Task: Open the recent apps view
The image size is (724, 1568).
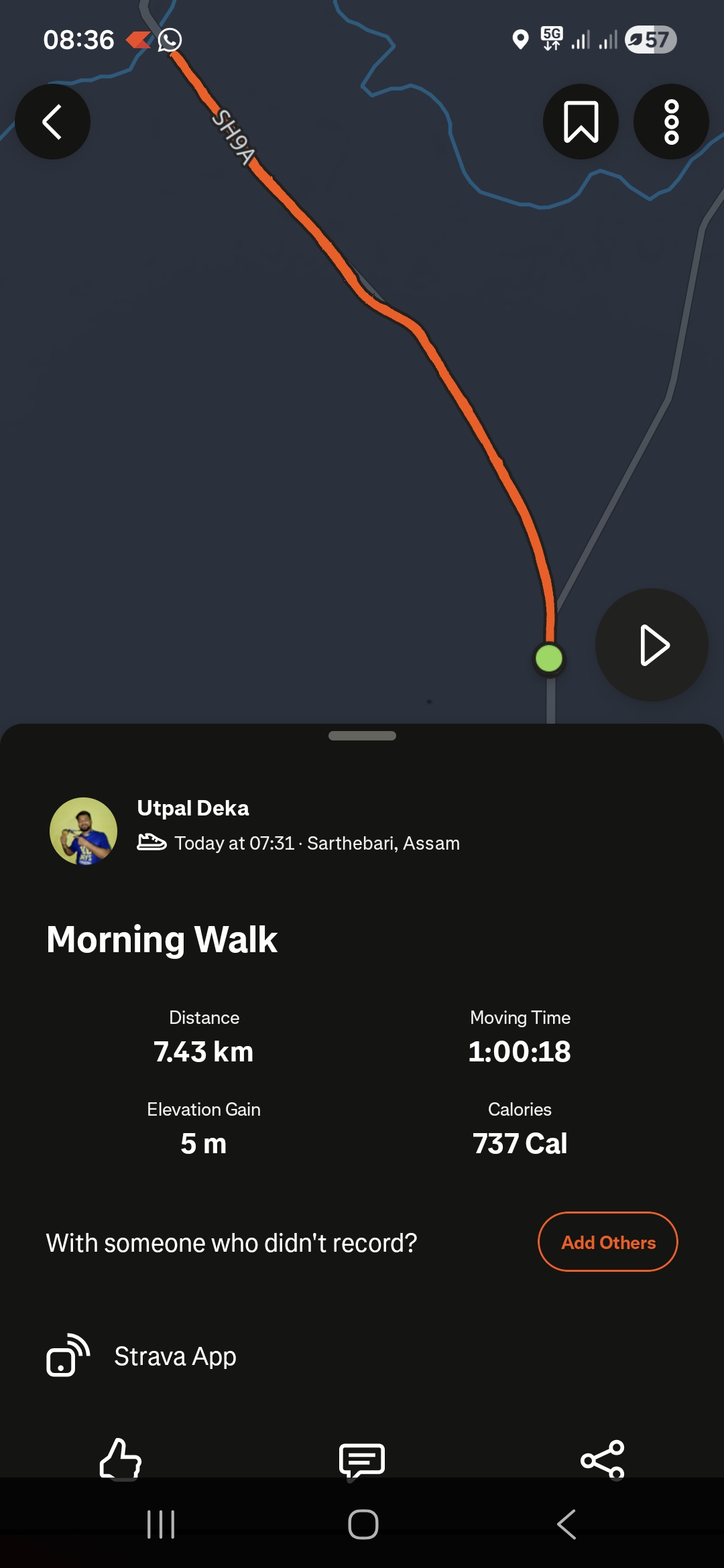Action: pos(161,1524)
